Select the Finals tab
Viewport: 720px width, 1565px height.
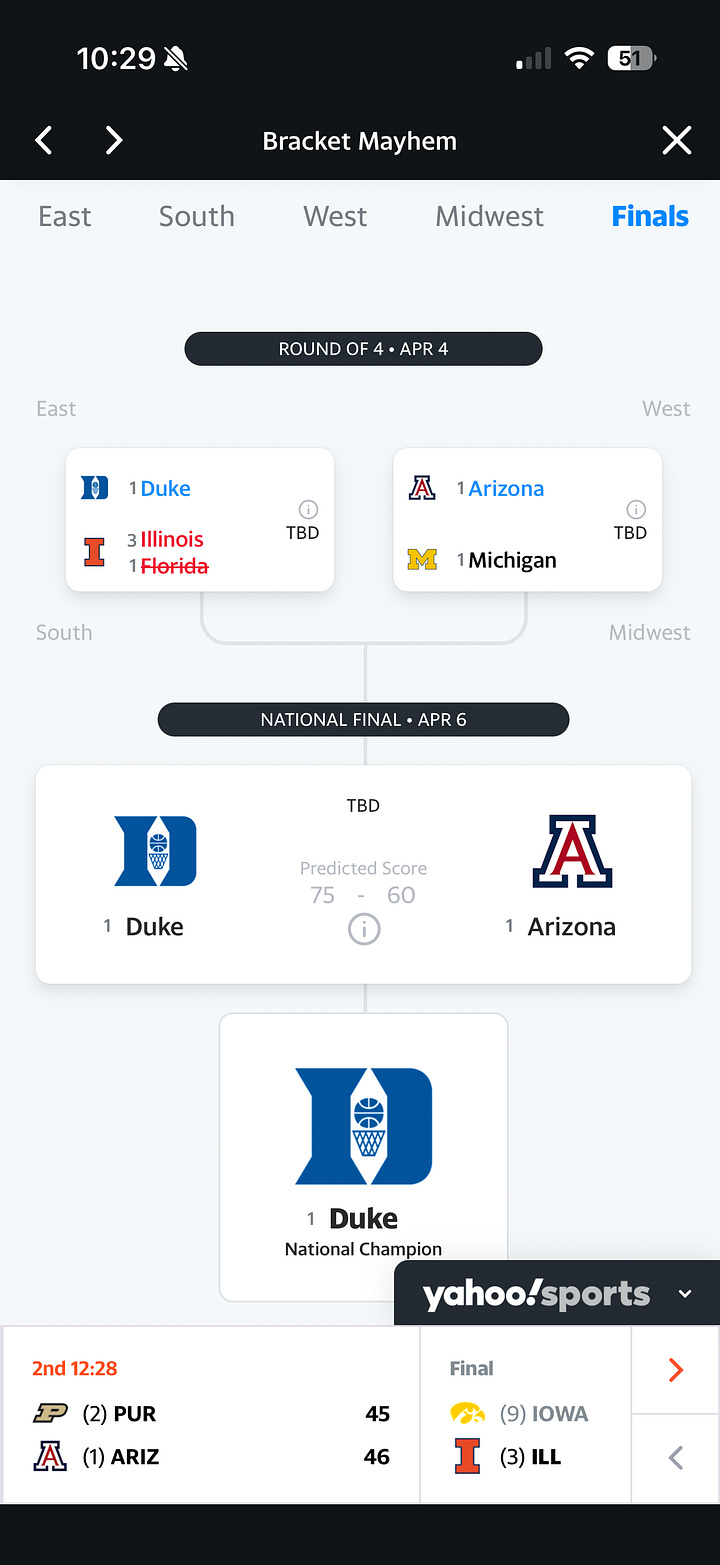[x=650, y=216]
